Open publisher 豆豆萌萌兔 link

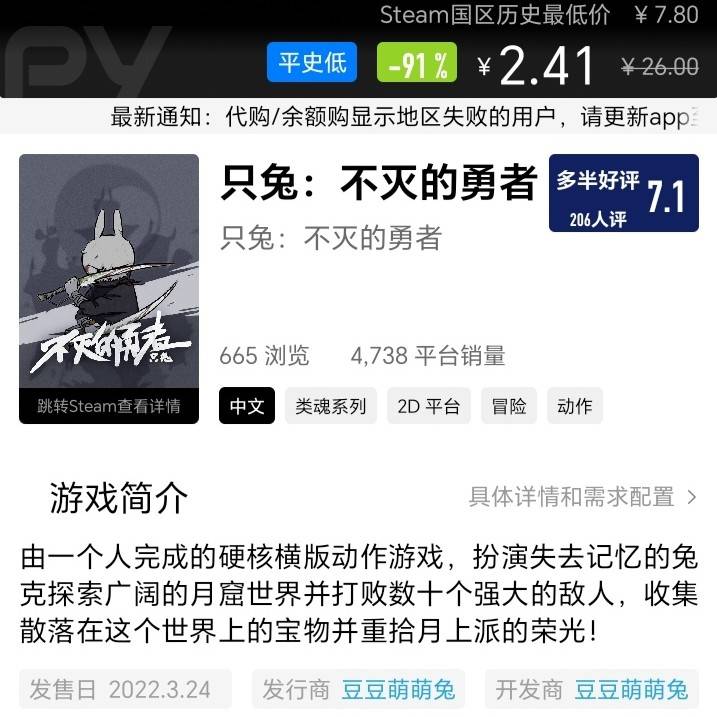398,689
